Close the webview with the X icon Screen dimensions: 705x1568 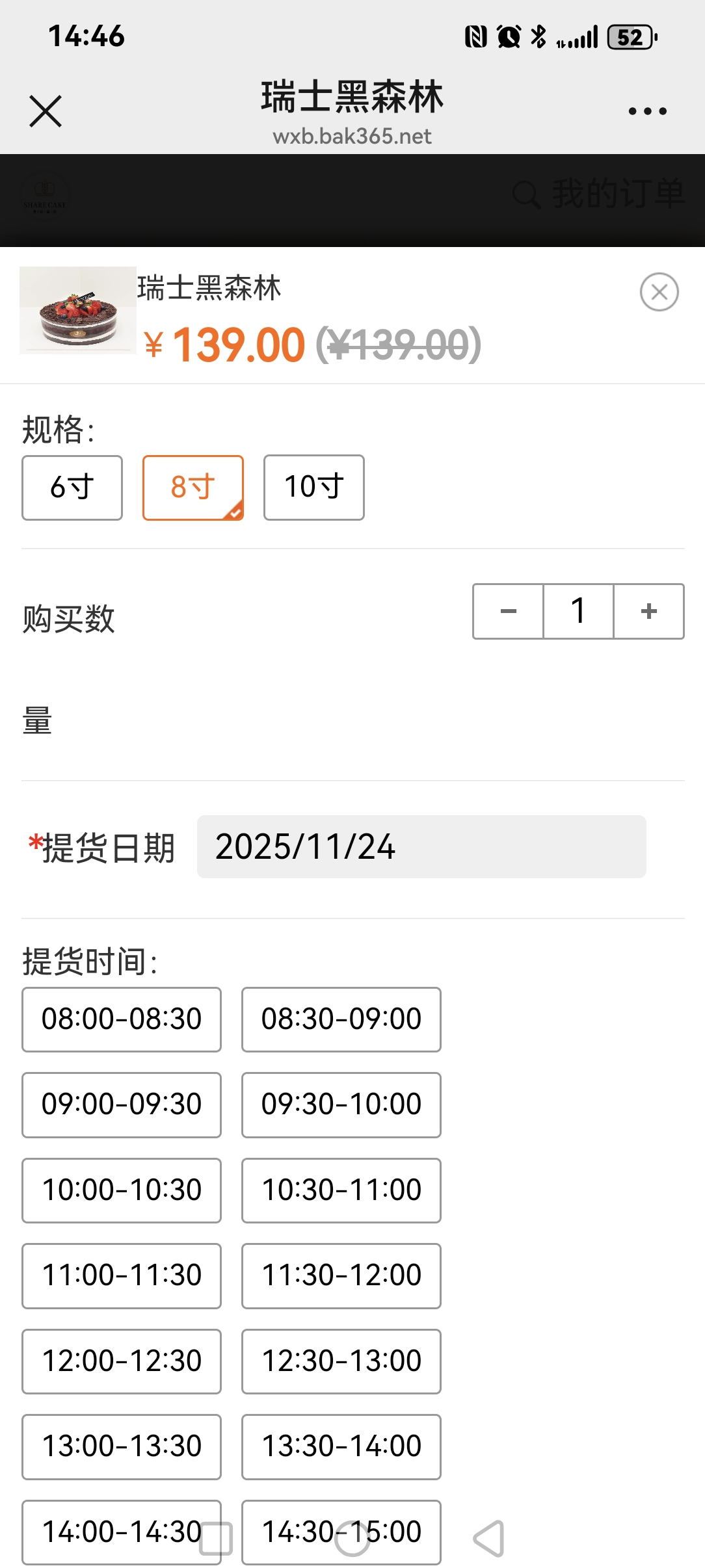click(46, 111)
